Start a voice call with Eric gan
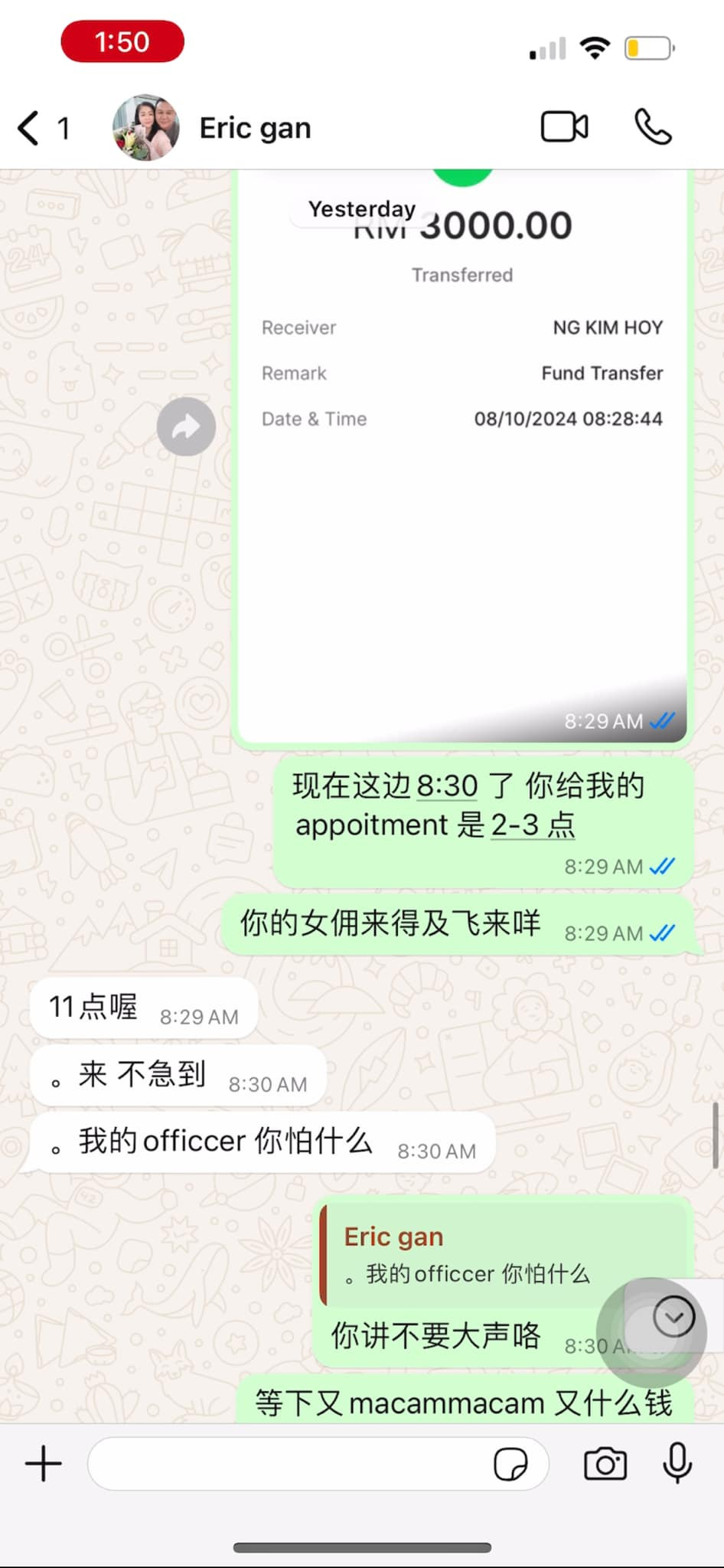 653,127
